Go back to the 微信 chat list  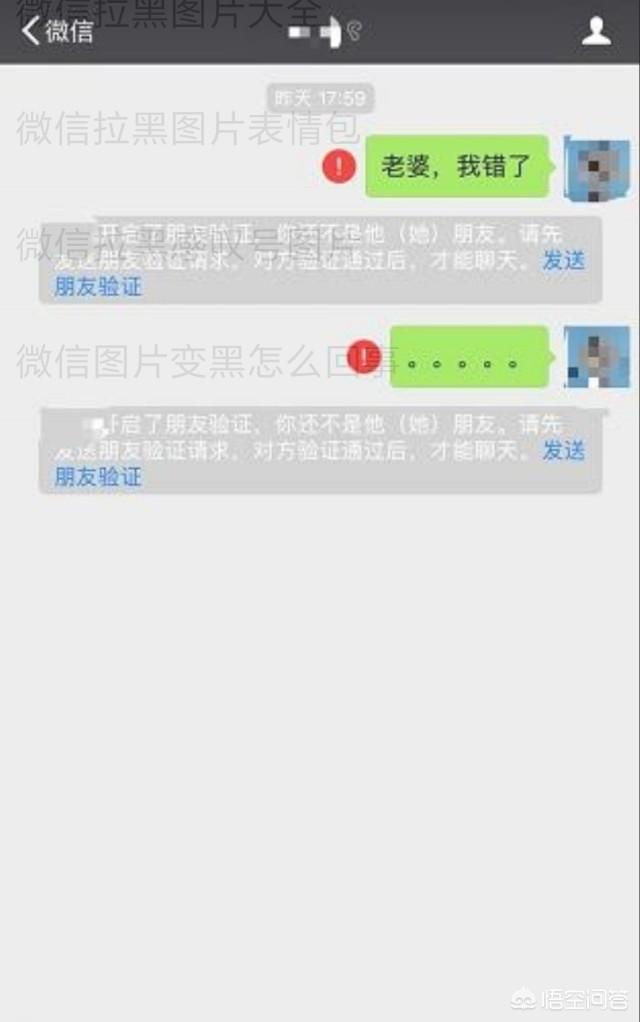[57, 31]
